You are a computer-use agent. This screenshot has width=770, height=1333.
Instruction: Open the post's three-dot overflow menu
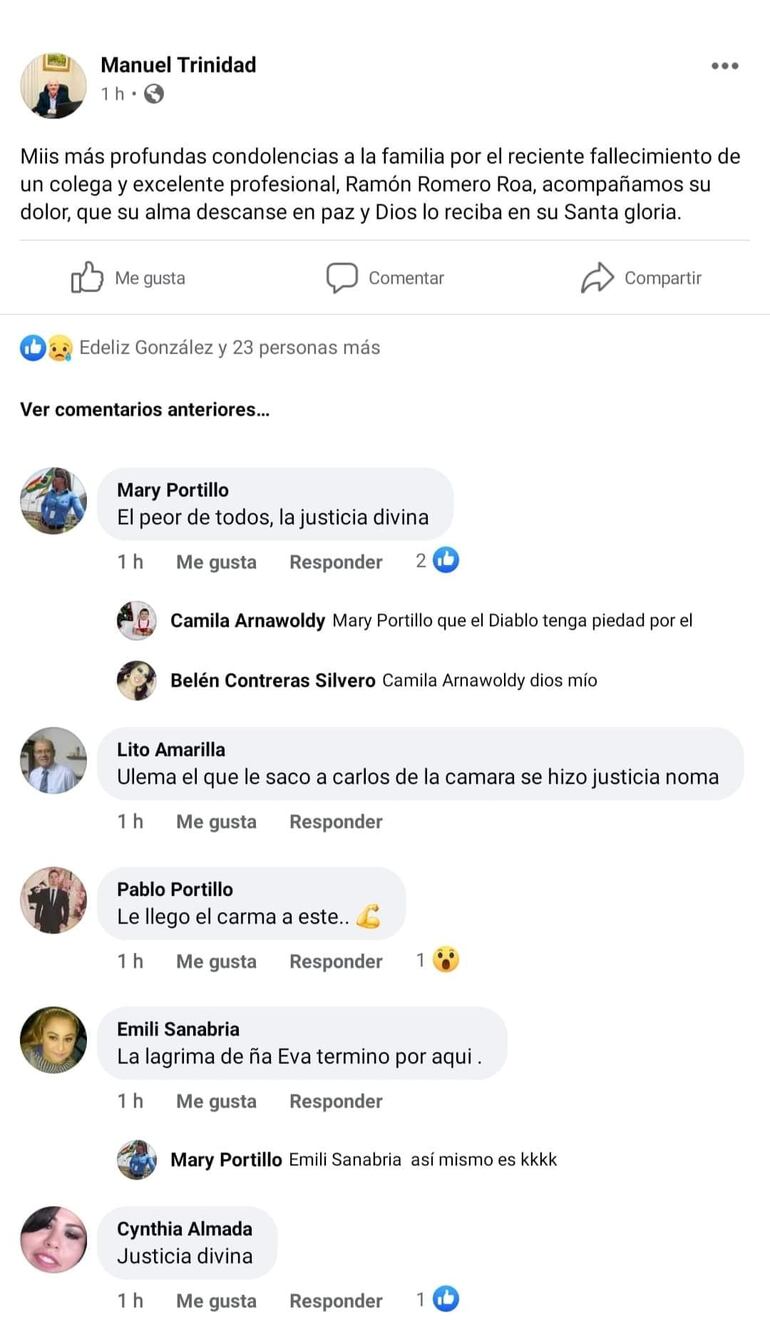pyautogui.click(x=724, y=66)
